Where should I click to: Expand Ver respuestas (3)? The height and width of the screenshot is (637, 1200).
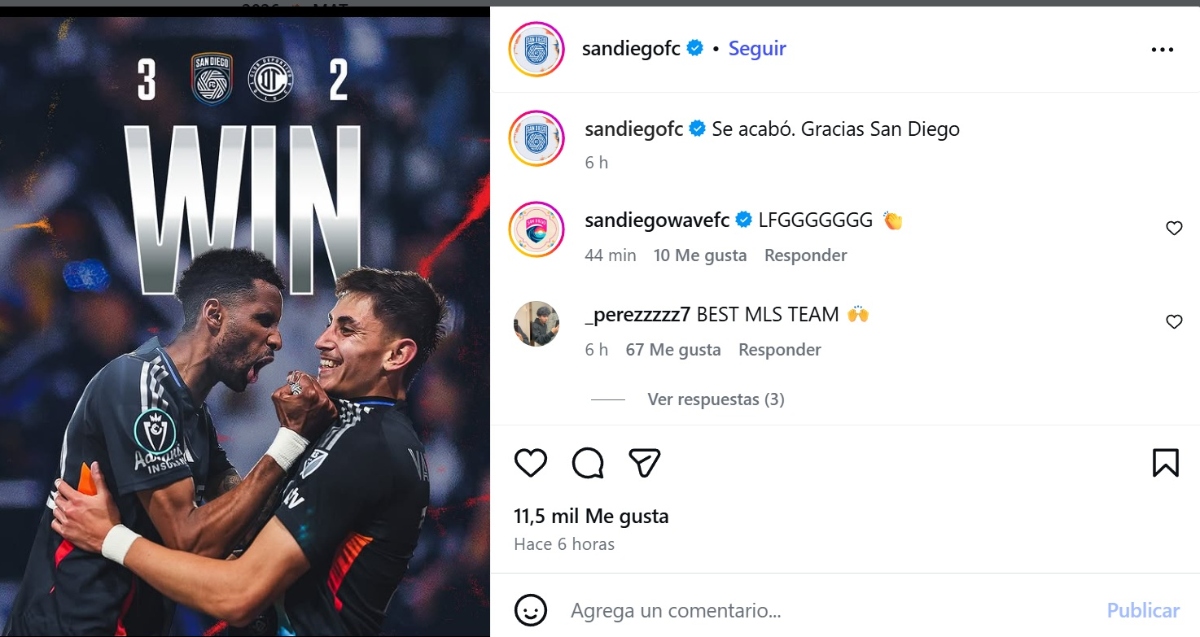click(x=715, y=399)
